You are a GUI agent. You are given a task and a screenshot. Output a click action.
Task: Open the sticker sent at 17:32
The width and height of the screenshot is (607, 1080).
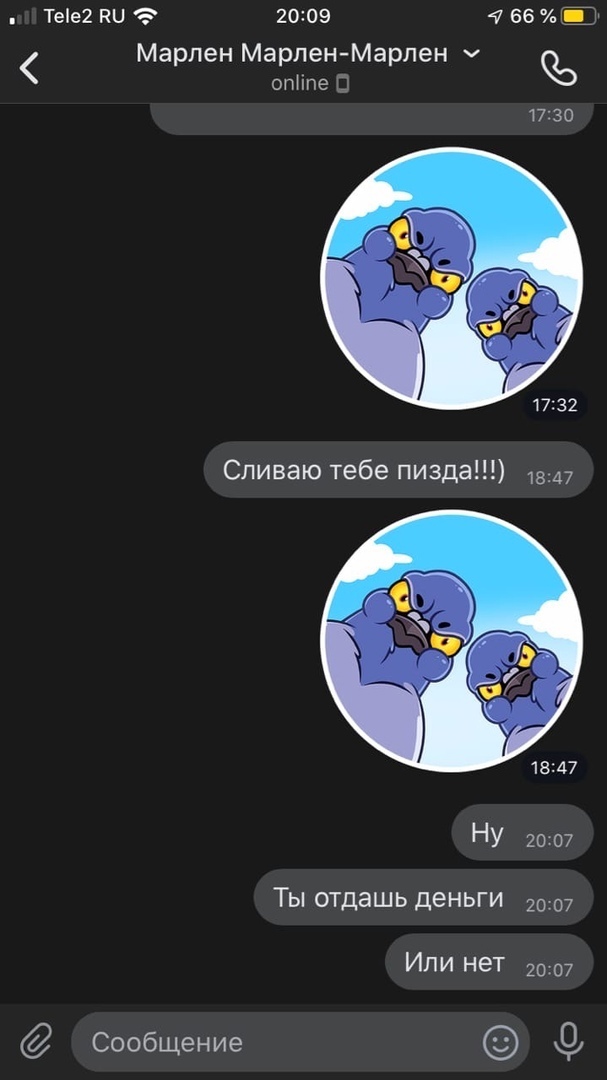(x=451, y=278)
